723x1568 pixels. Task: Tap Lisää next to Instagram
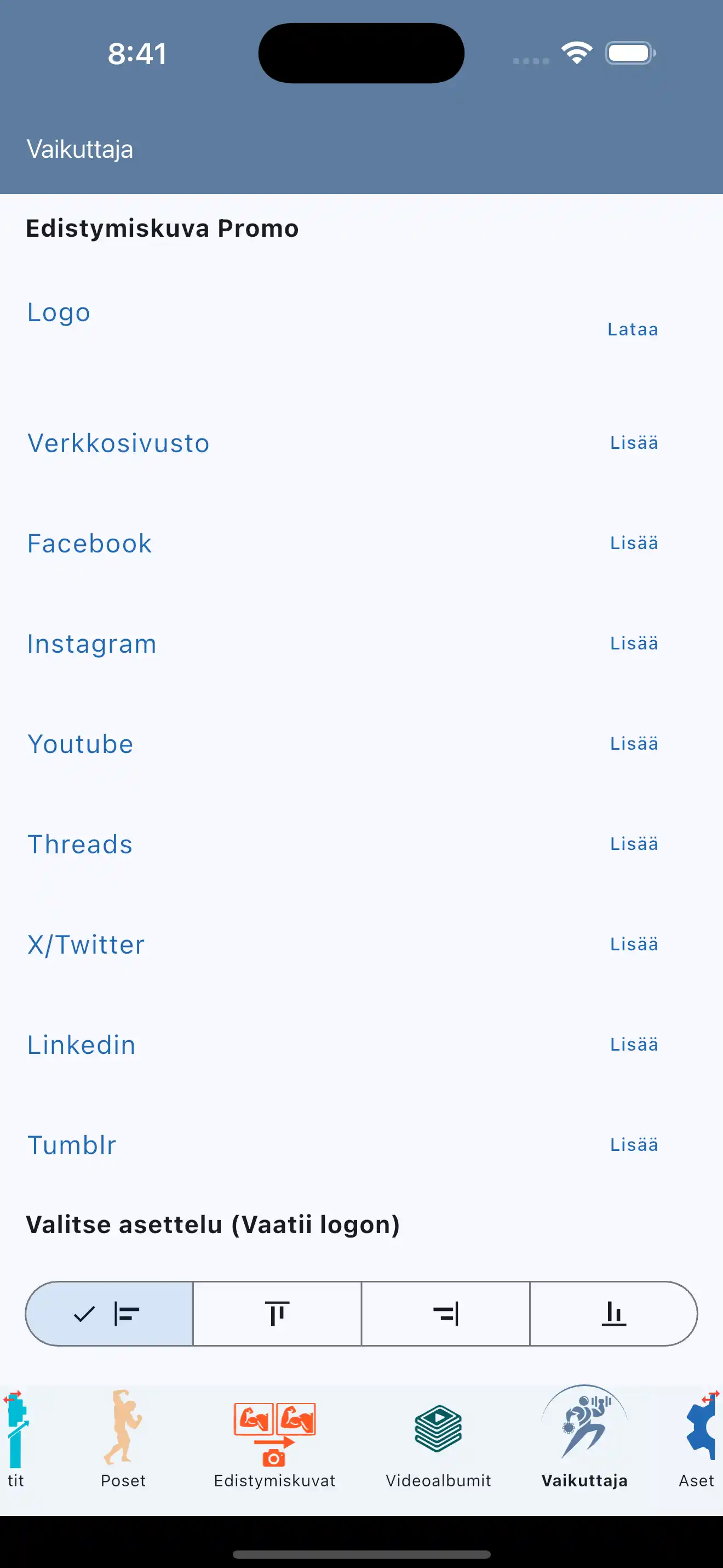coord(634,643)
